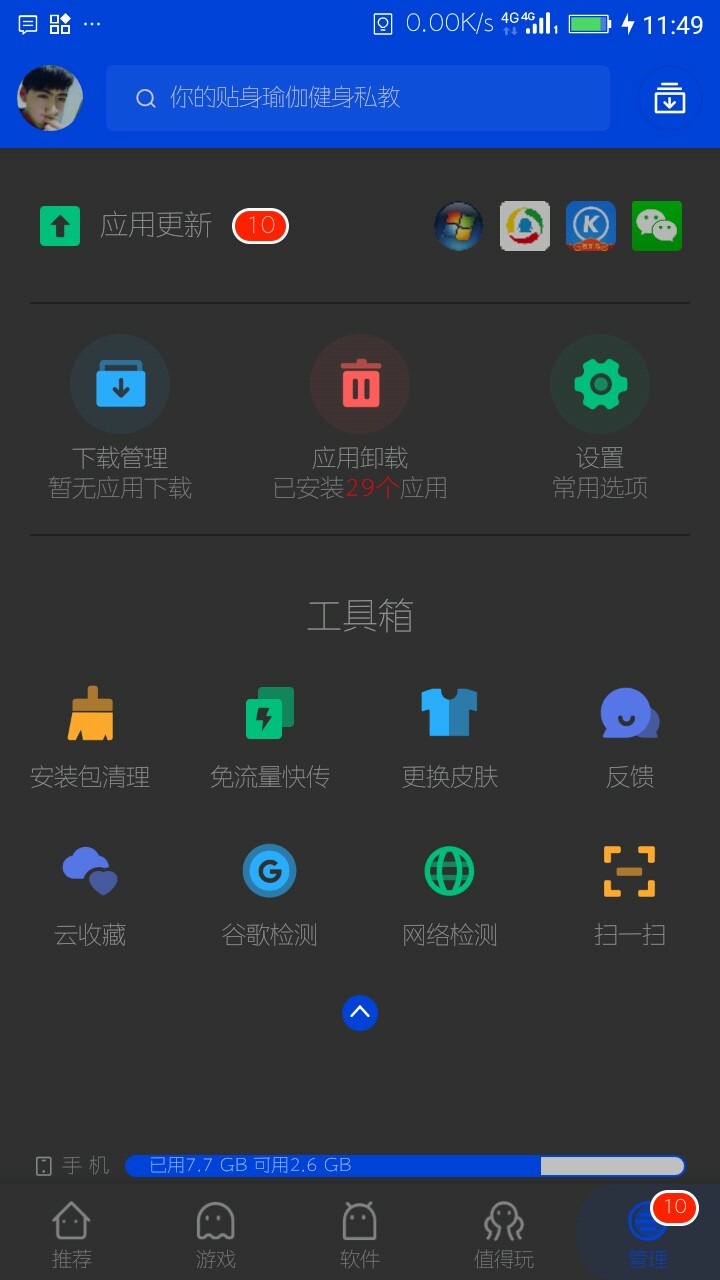Go to the 软件 tab
The width and height of the screenshot is (720, 1280).
[x=360, y=1235]
